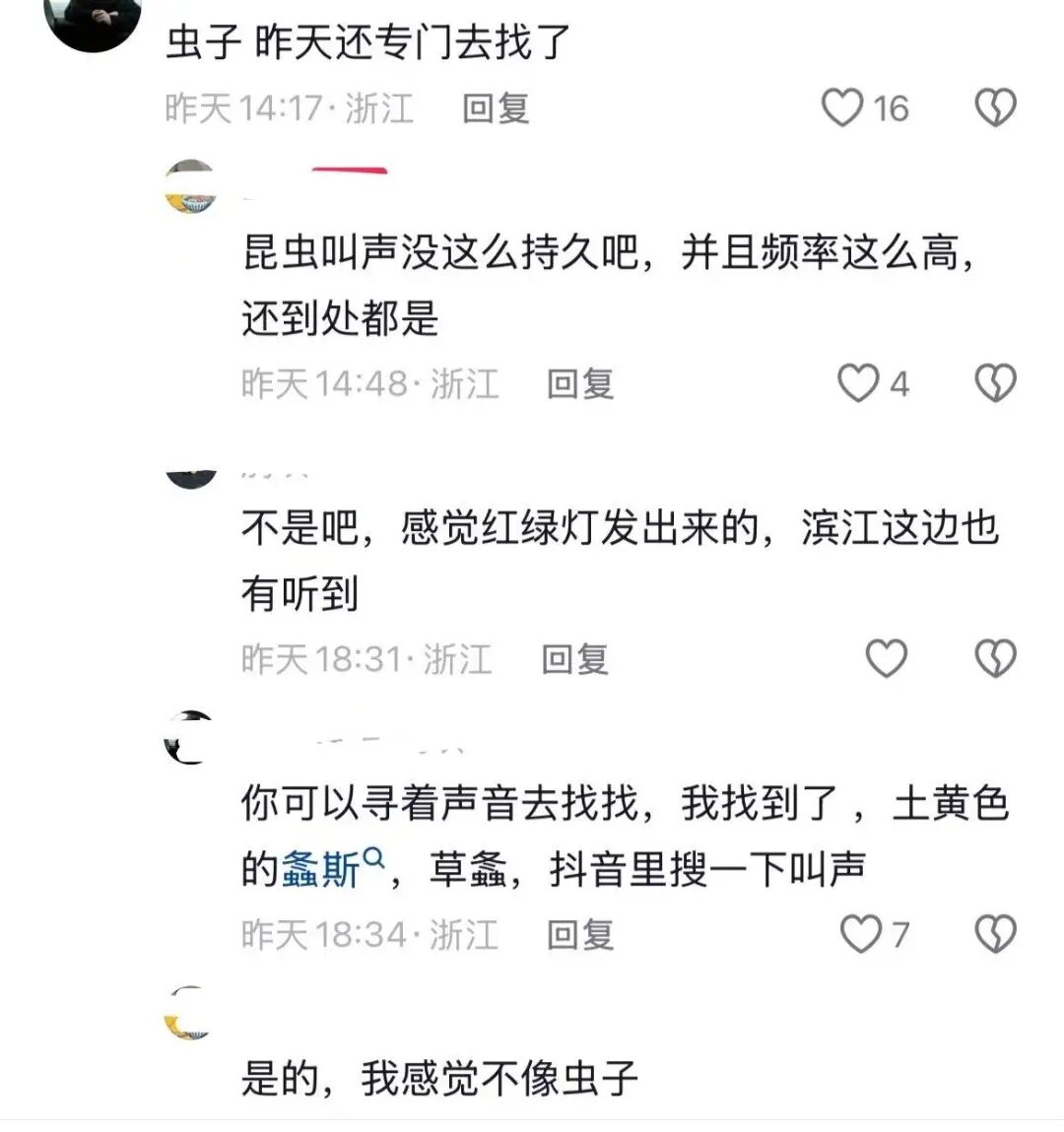Like the 14:48 comment about 昆虫叫声
Viewport: 1064px width, 1132px height.
(x=858, y=383)
